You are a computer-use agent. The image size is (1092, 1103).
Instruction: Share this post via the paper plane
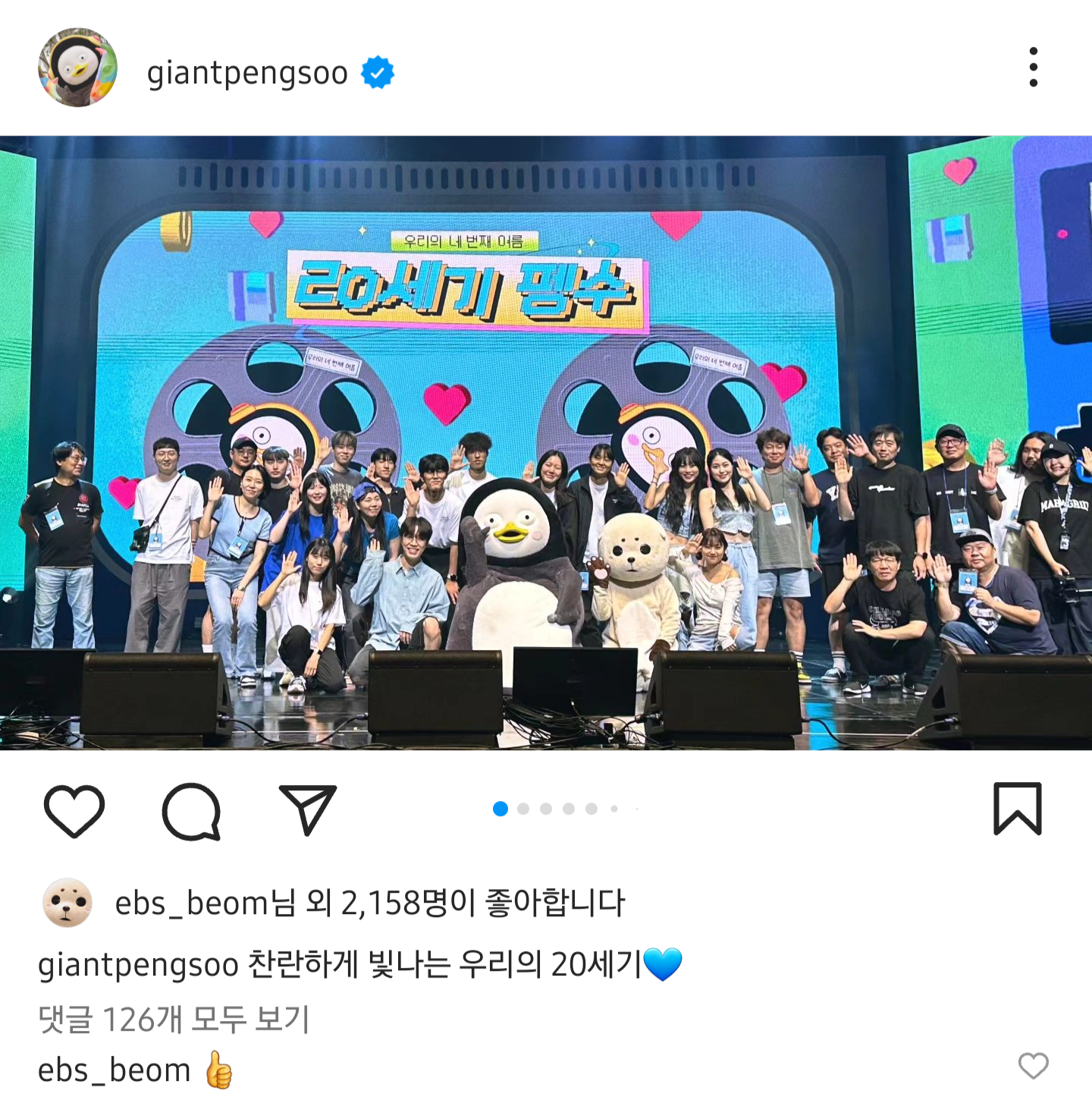point(307,810)
